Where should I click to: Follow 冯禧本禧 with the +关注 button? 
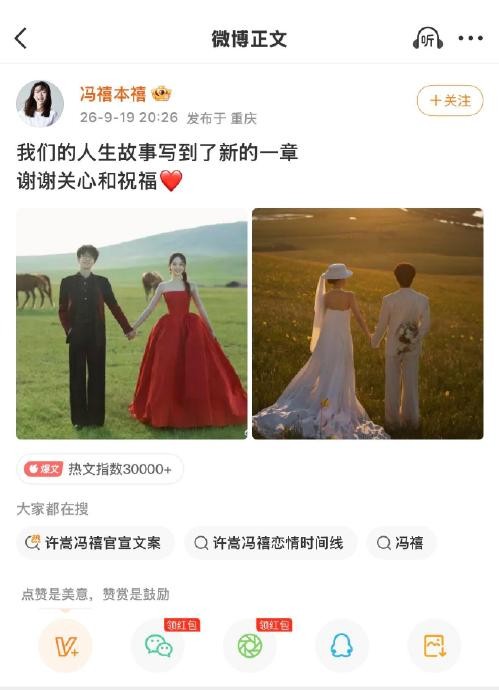coord(450,101)
